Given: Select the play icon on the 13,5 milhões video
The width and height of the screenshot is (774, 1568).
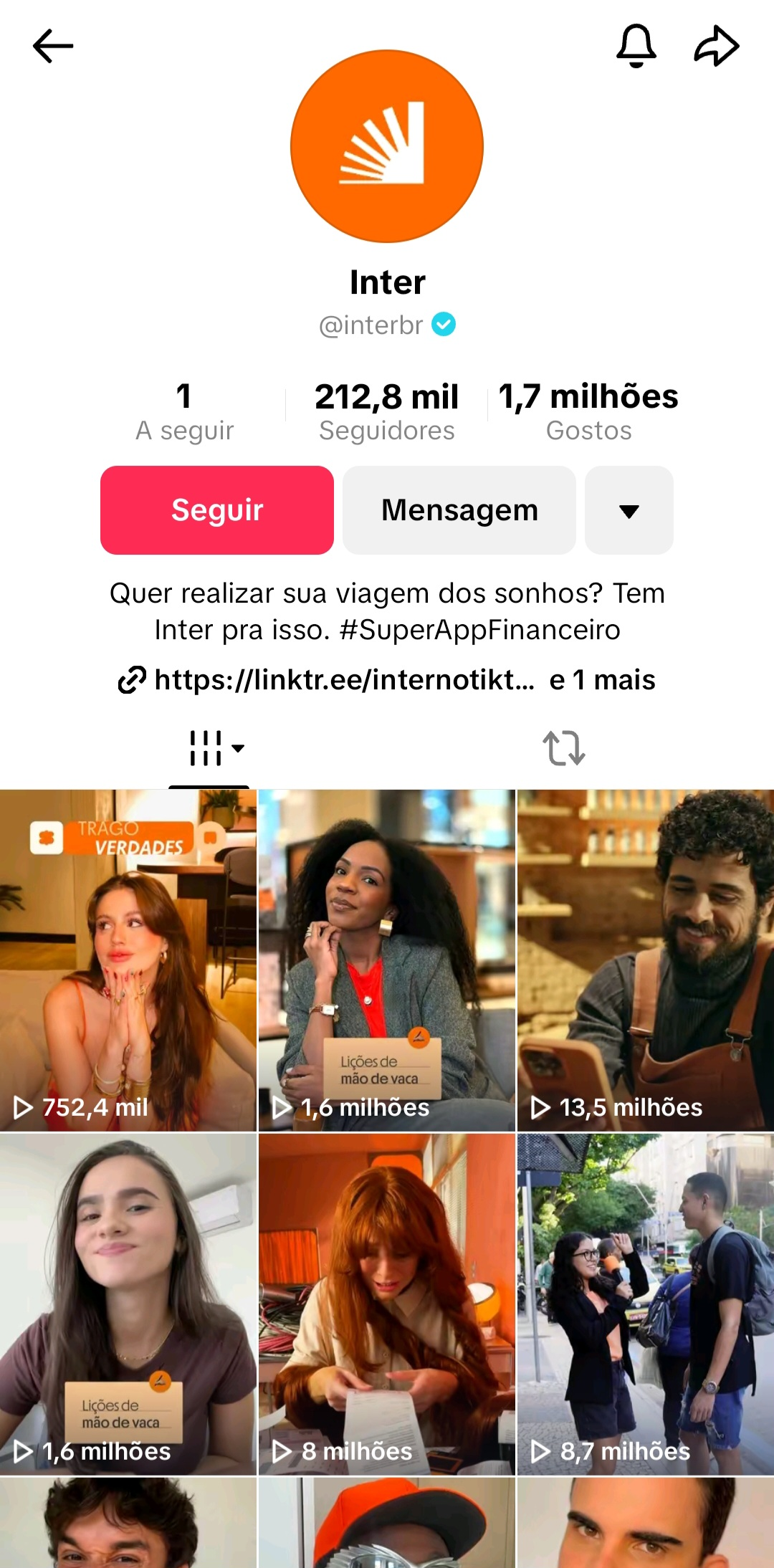Looking at the screenshot, I should [539, 1107].
